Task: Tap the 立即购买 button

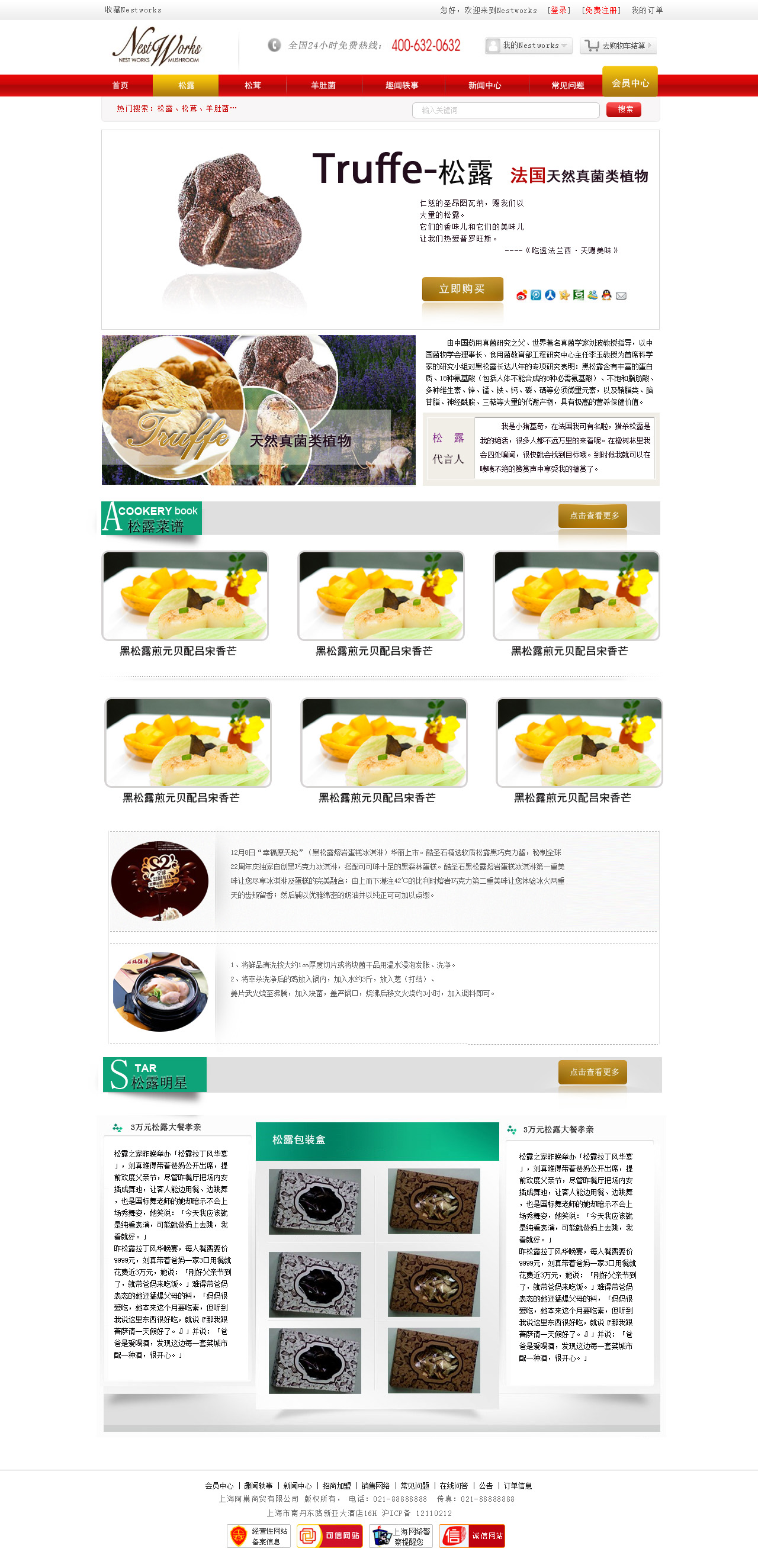Action: click(462, 288)
